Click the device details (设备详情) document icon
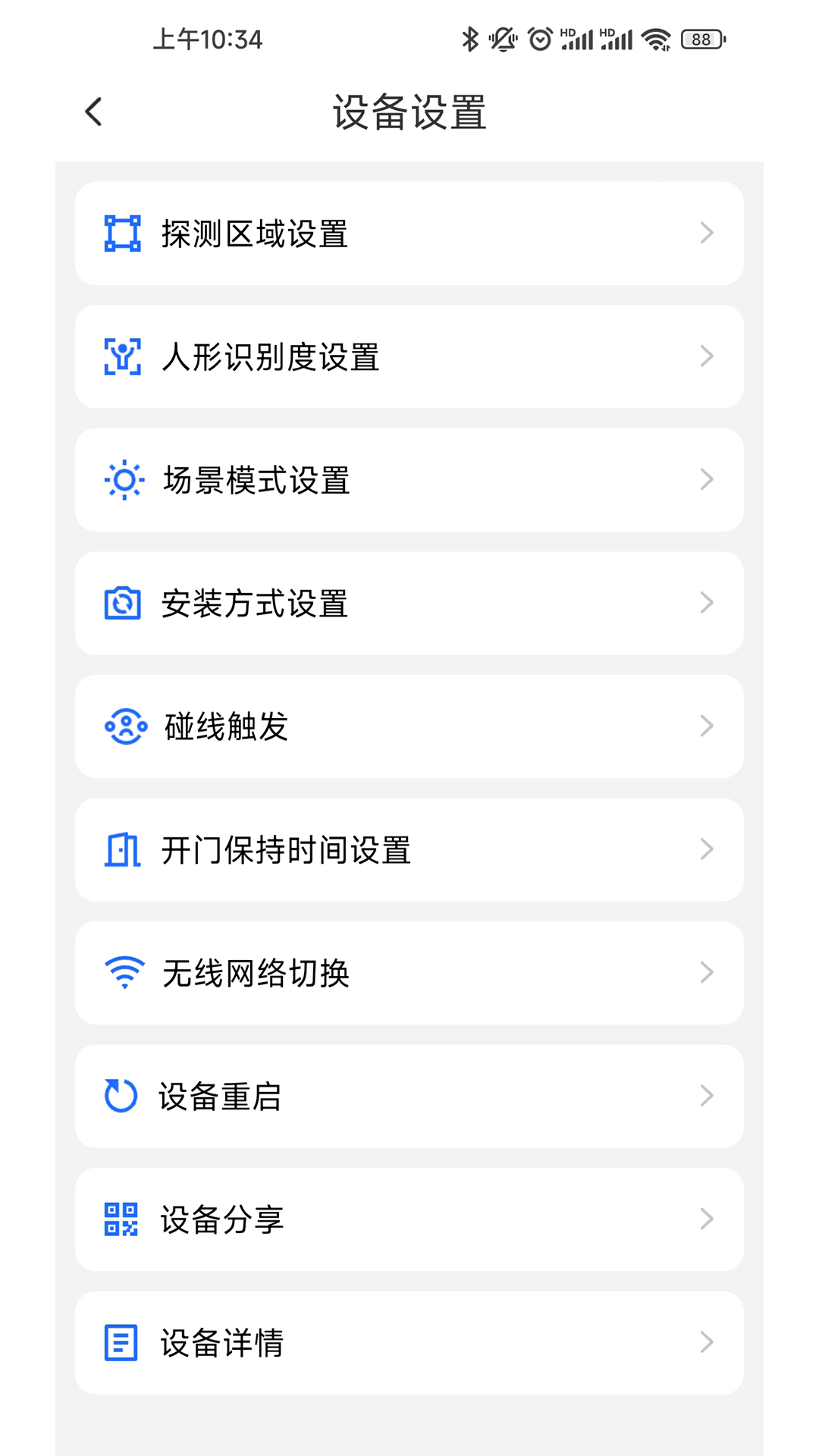The image size is (819, 1456). tap(121, 1342)
